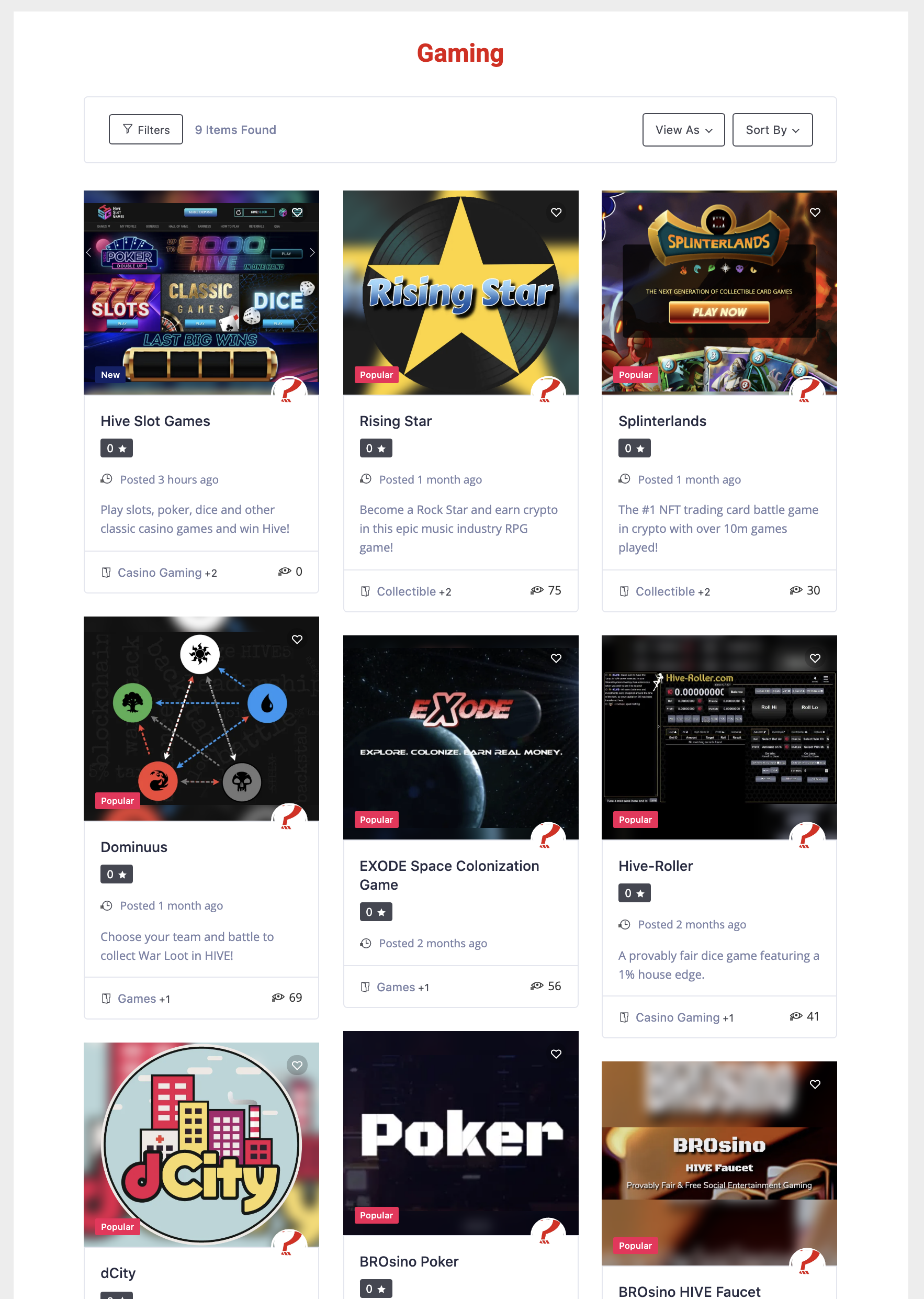Image resolution: width=924 pixels, height=1299 pixels.
Task: Expand the +2 categories on Hive Slot Games
Action: click(210, 573)
